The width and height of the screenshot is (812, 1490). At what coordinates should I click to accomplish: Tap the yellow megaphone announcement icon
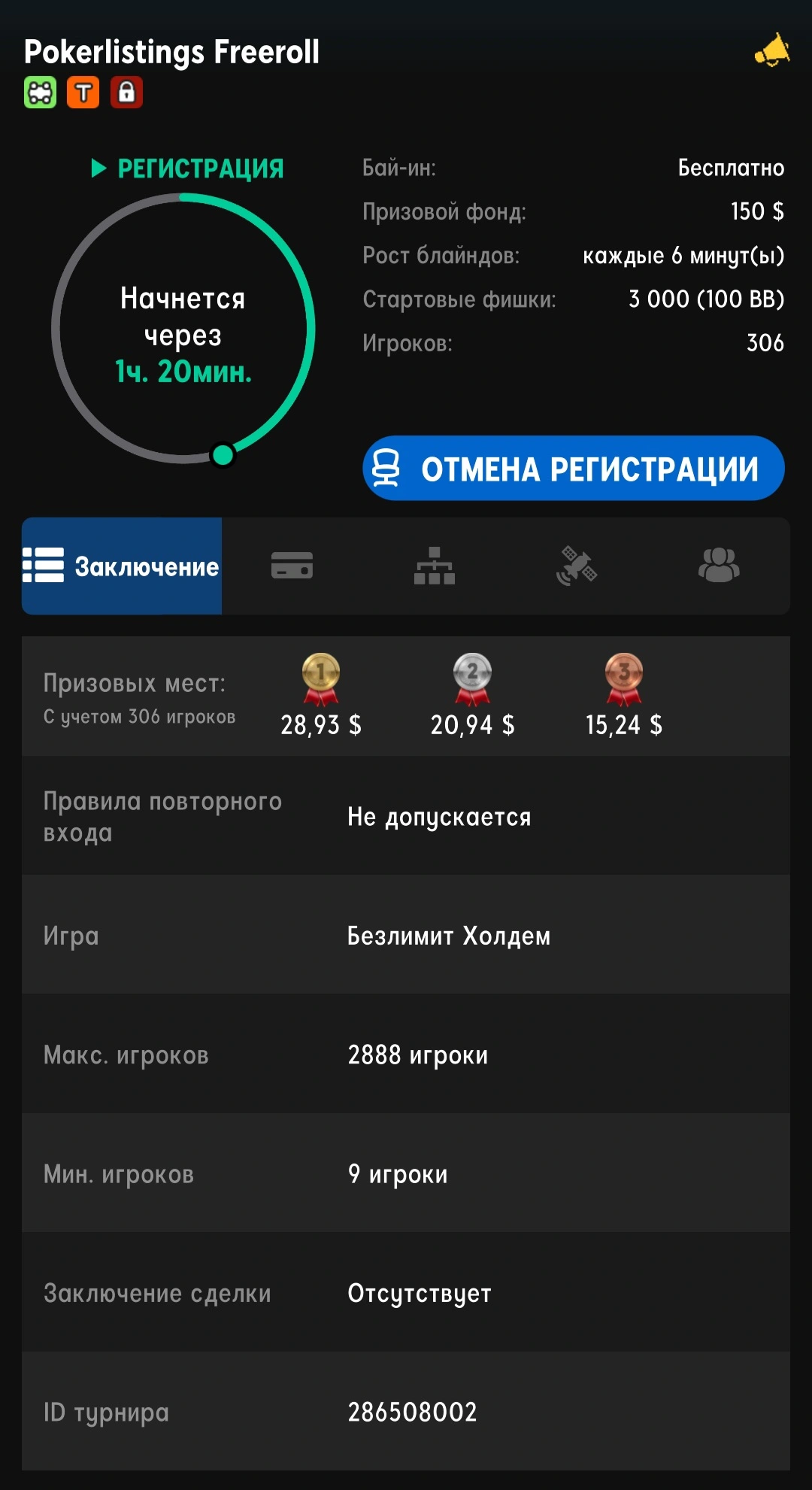[772, 51]
